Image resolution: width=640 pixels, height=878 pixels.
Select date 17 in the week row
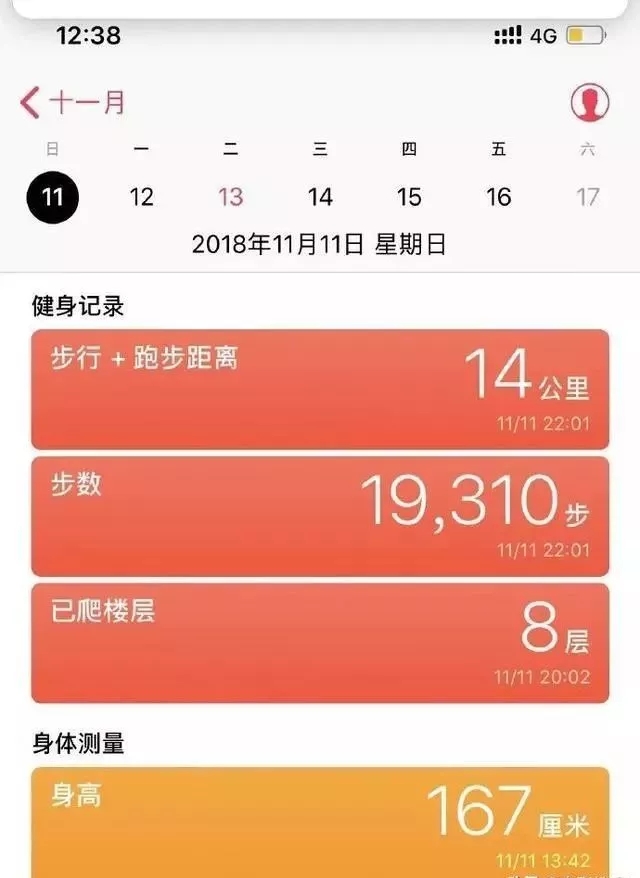point(588,197)
